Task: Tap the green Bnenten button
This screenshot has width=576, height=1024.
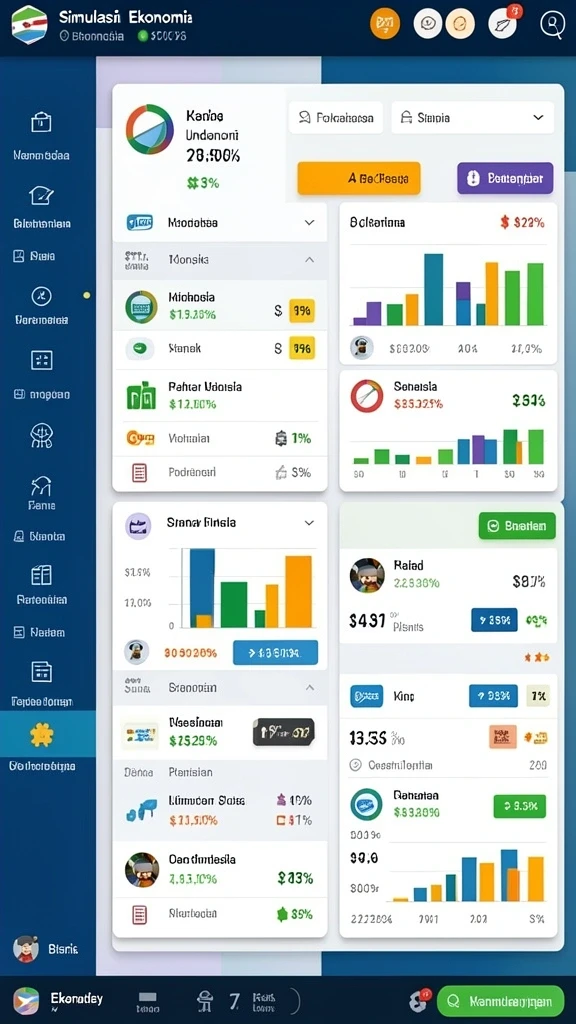Action: pos(517,525)
